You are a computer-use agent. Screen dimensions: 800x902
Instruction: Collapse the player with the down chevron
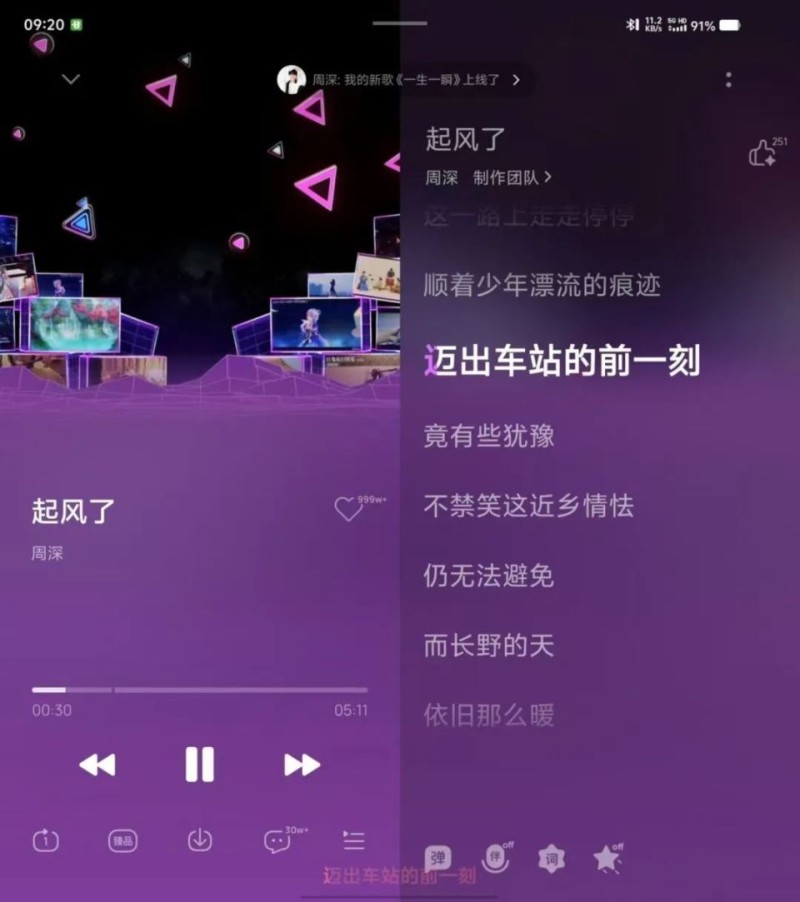coord(70,80)
